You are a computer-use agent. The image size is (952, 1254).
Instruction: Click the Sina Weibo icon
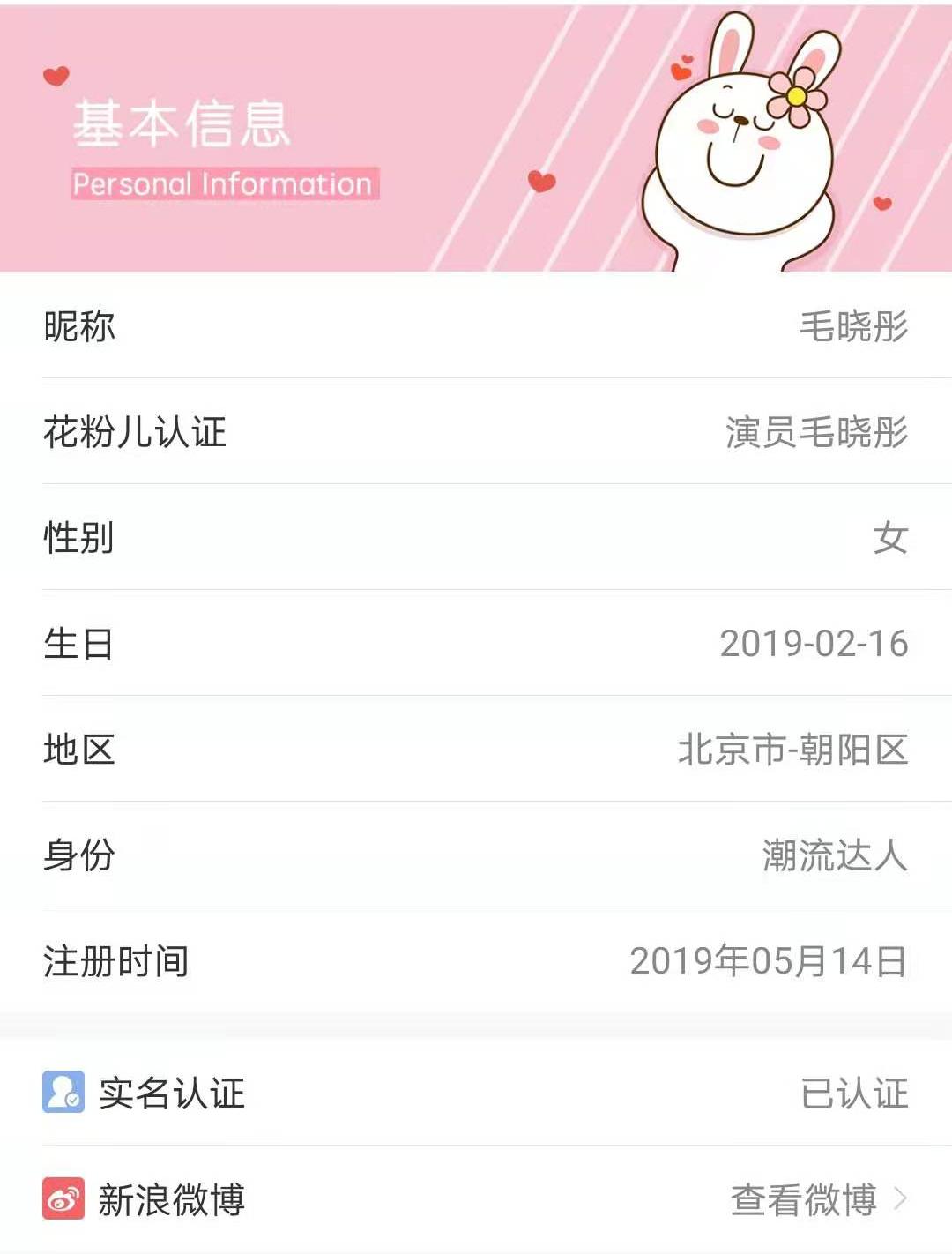(x=61, y=1199)
